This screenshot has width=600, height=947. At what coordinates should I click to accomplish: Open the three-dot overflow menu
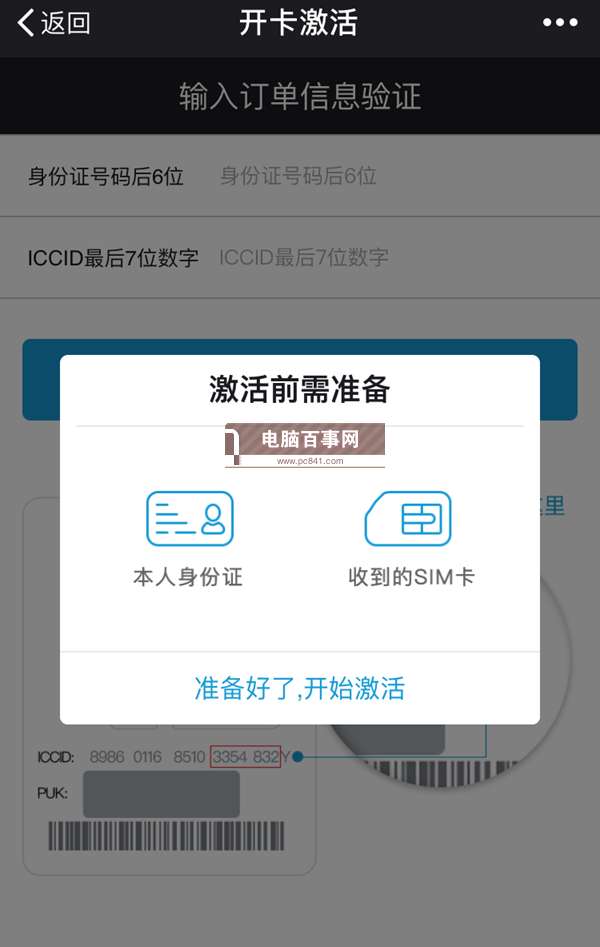click(x=560, y=23)
